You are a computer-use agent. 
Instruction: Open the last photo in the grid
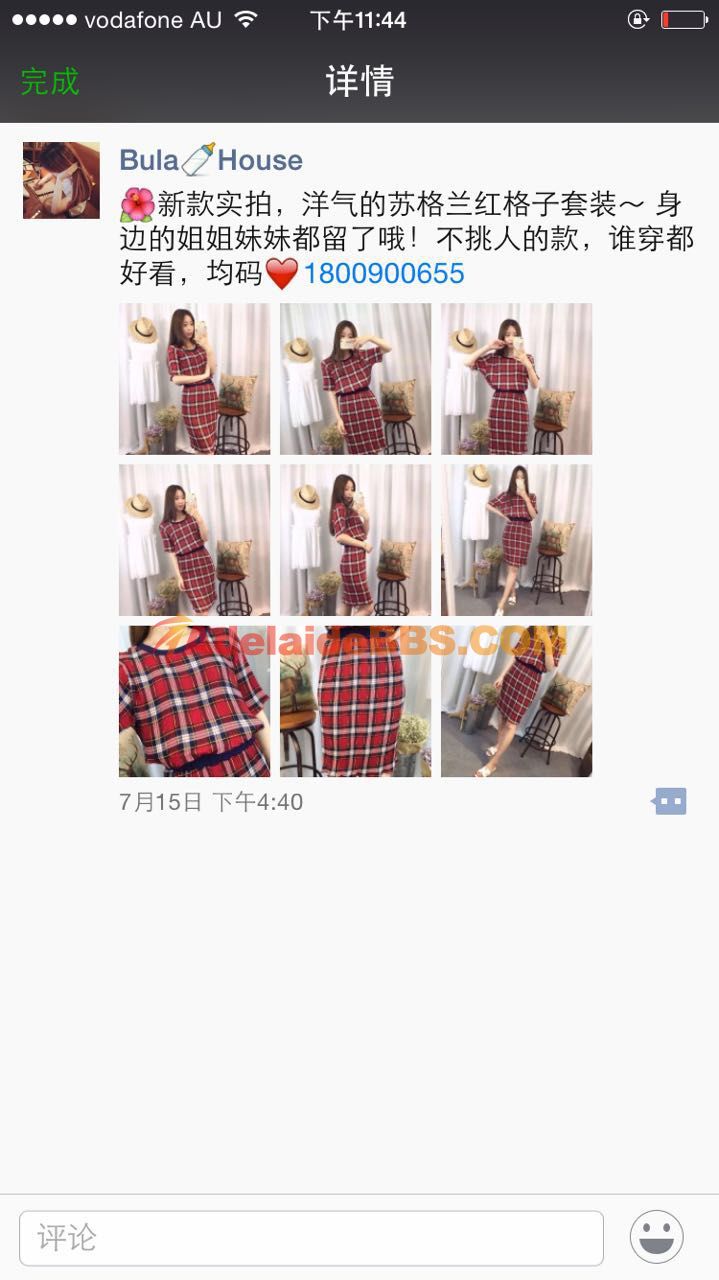click(x=516, y=701)
